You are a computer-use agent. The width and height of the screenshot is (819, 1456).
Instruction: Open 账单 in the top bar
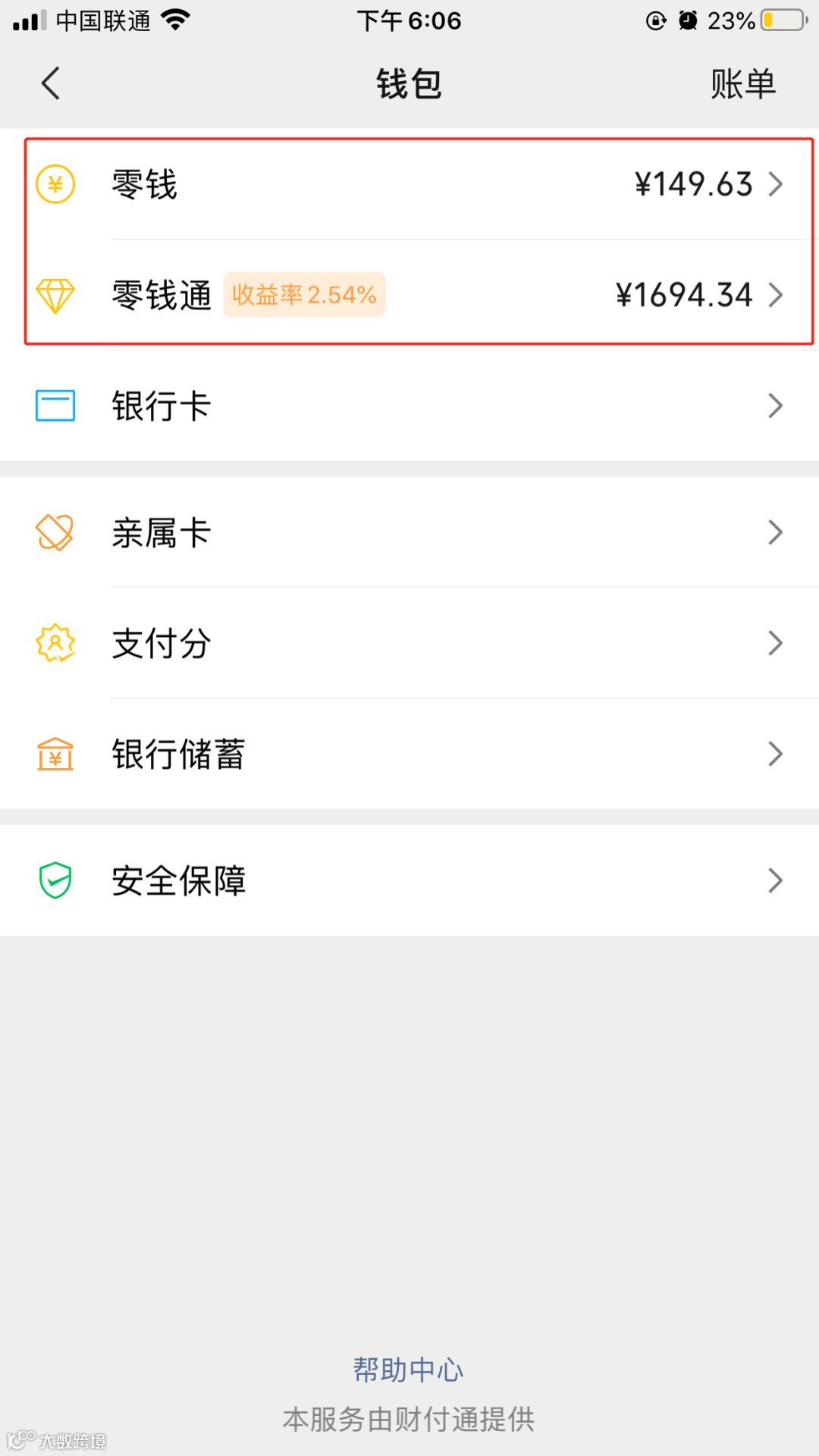point(742,83)
